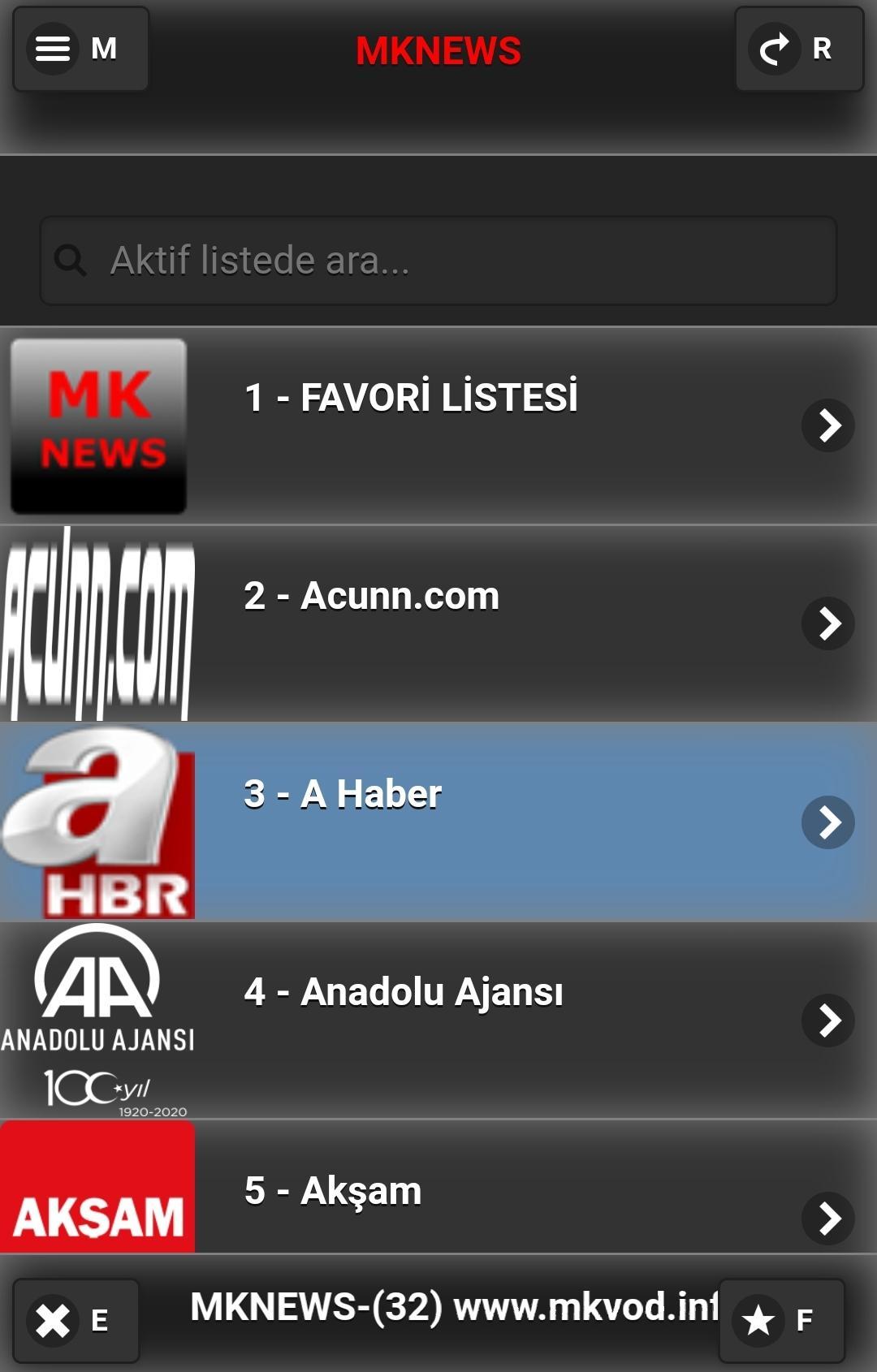Image resolution: width=877 pixels, height=1372 pixels.
Task: Open Anadolu Ajansı news
Action: click(x=438, y=1020)
